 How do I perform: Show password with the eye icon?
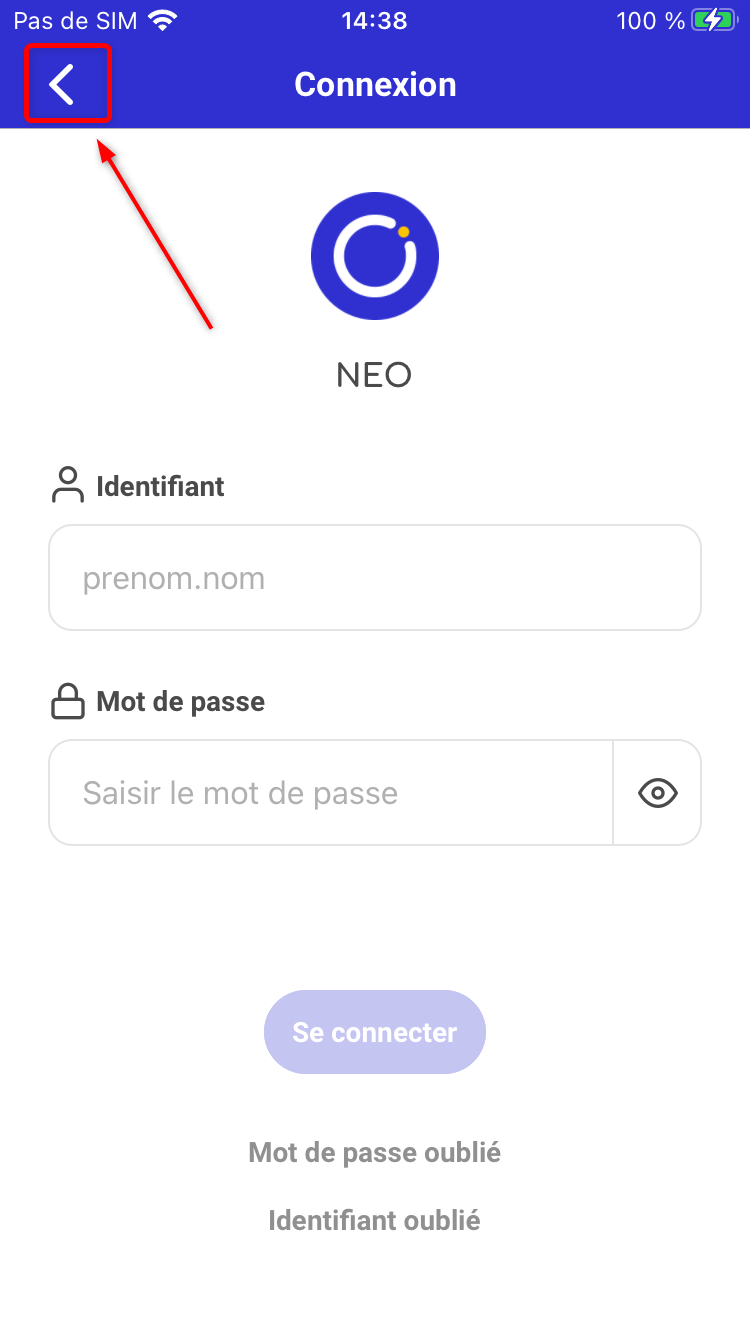(658, 794)
